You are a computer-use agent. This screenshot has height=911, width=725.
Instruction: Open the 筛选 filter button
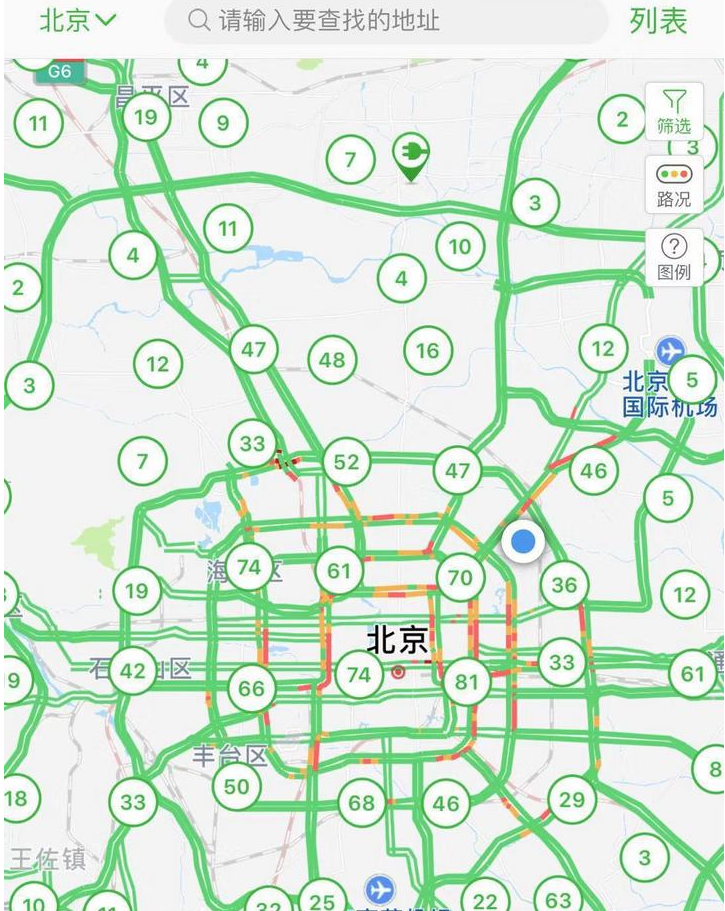pyautogui.click(x=674, y=112)
